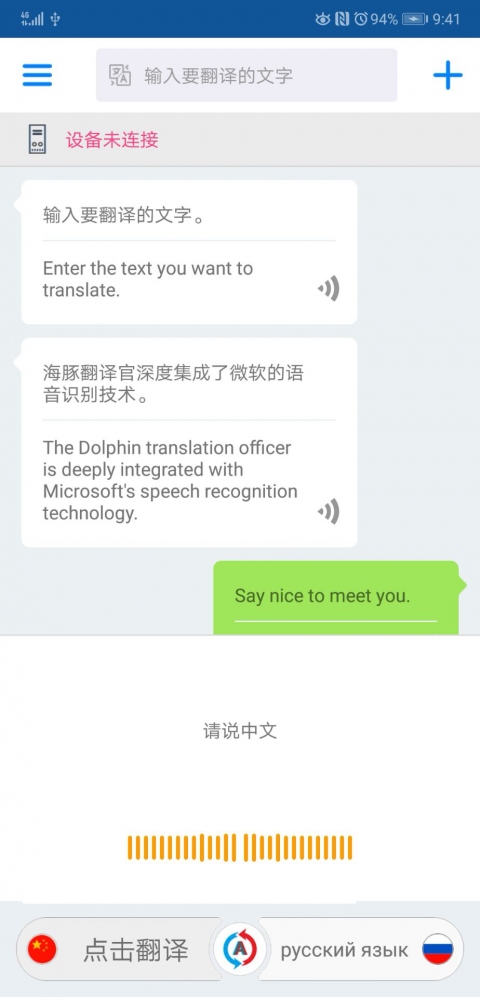
Task: Select the русский язык language button
Action: click(361, 950)
